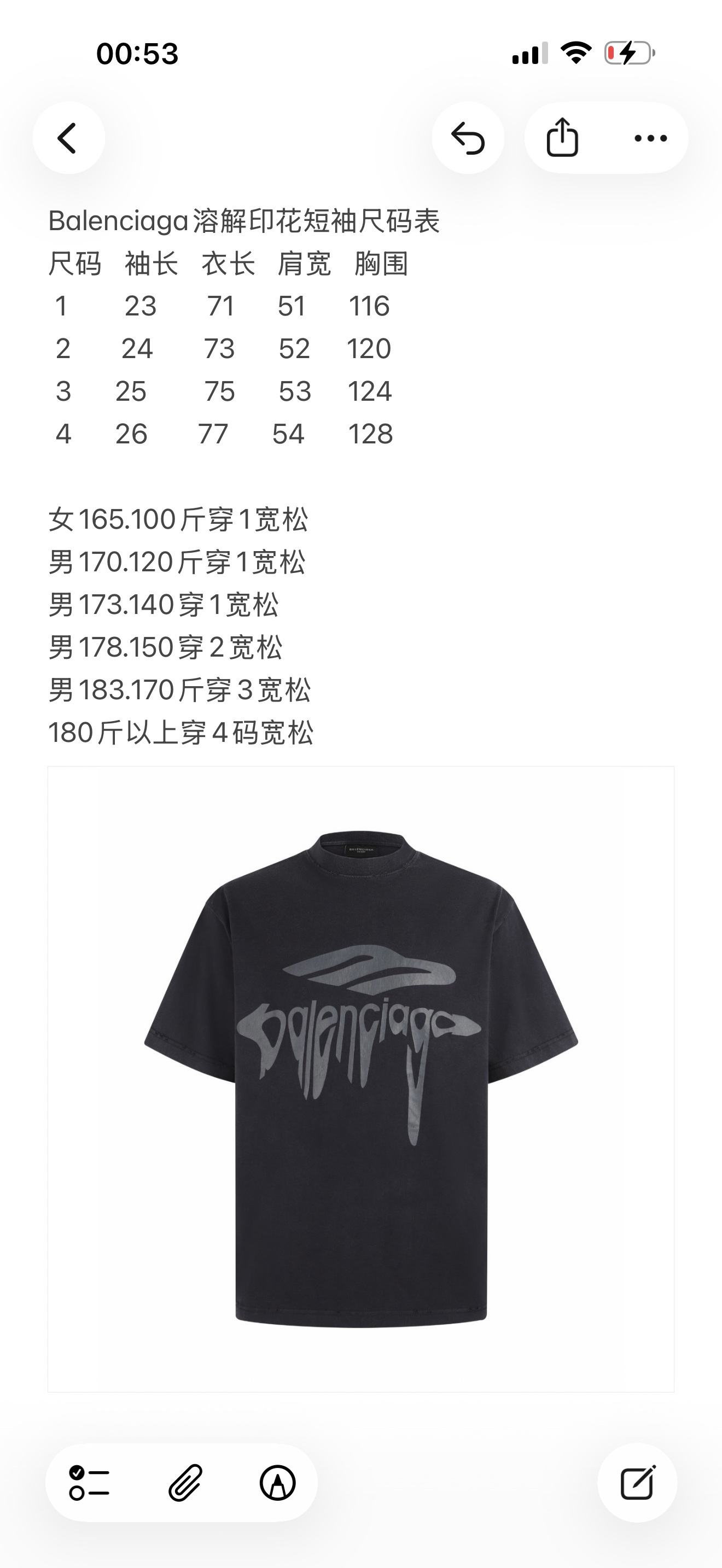Undo the last edit
The image size is (722, 1568).
(x=468, y=138)
